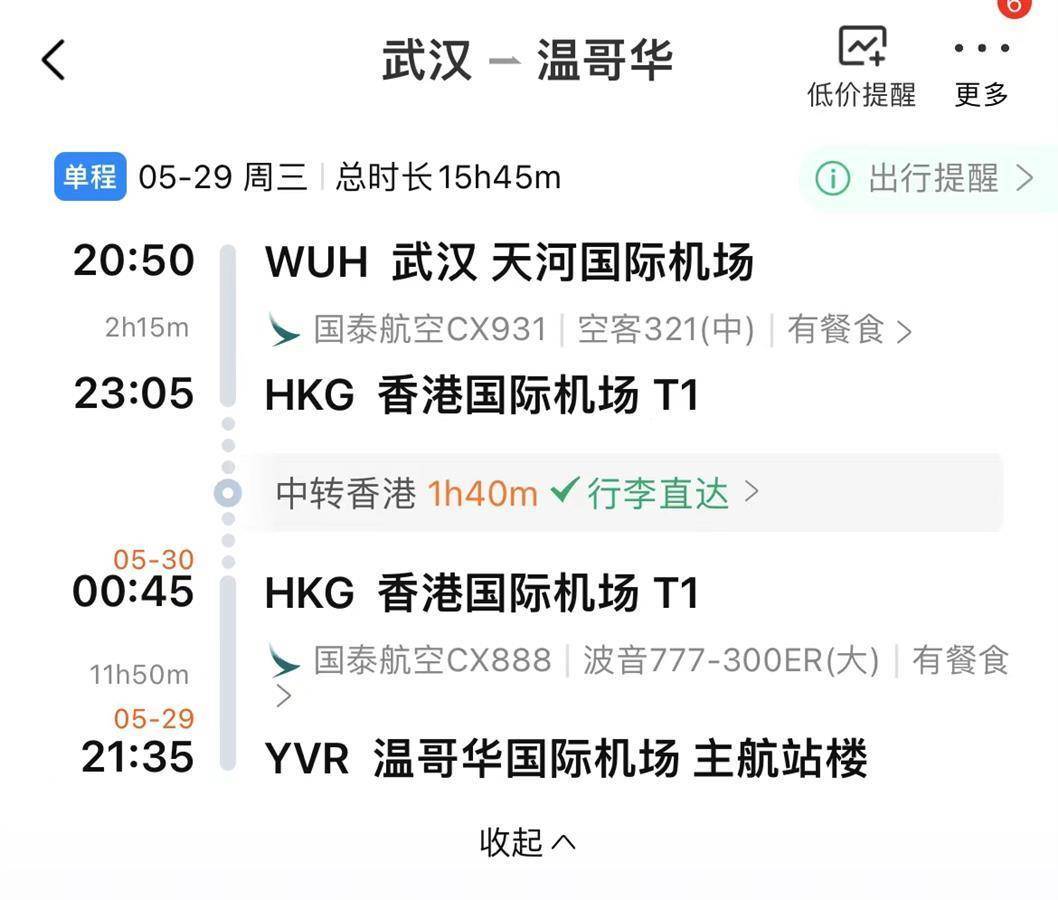Collapse flight details with 收起
Viewport: 1058px width, 900px height.
pyautogui.click(x=528, y=842)
